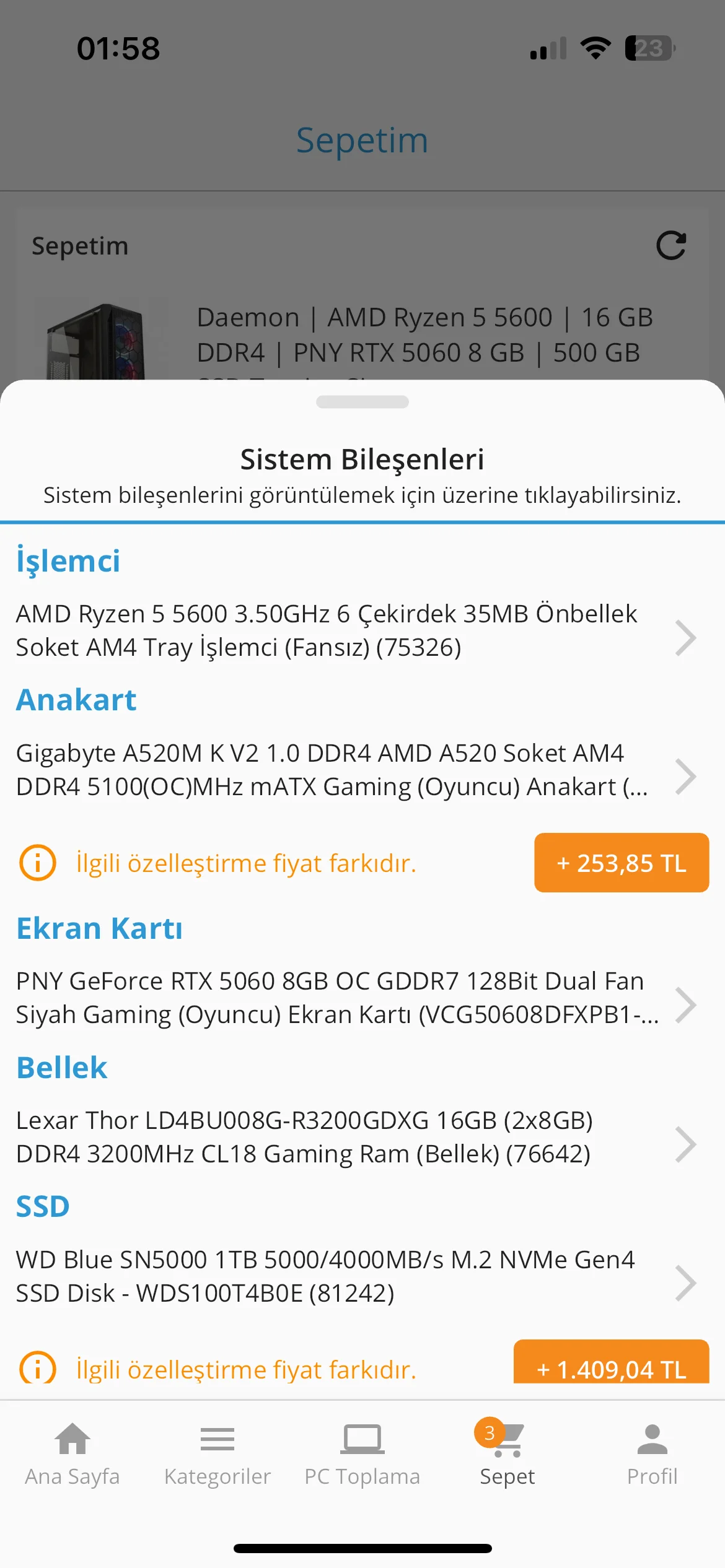Open the WD Blue SN5000 1TB SSD

point(356,1276)
